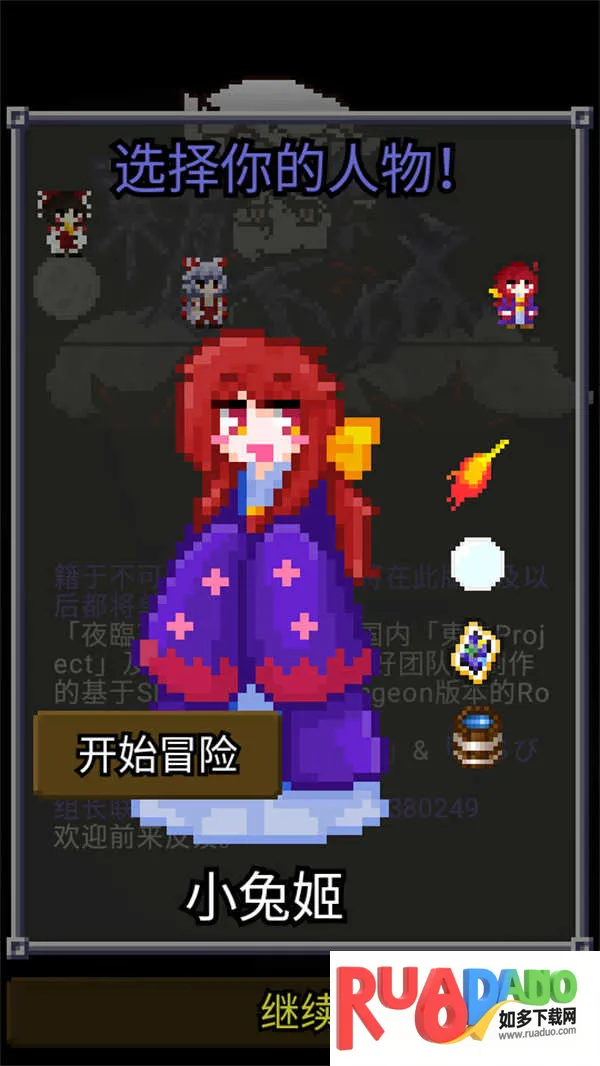600x1066 pixels.
Task: Choose the red-haired purple robe character sprite
Action: pyautogui.click(x=517, y=294)
